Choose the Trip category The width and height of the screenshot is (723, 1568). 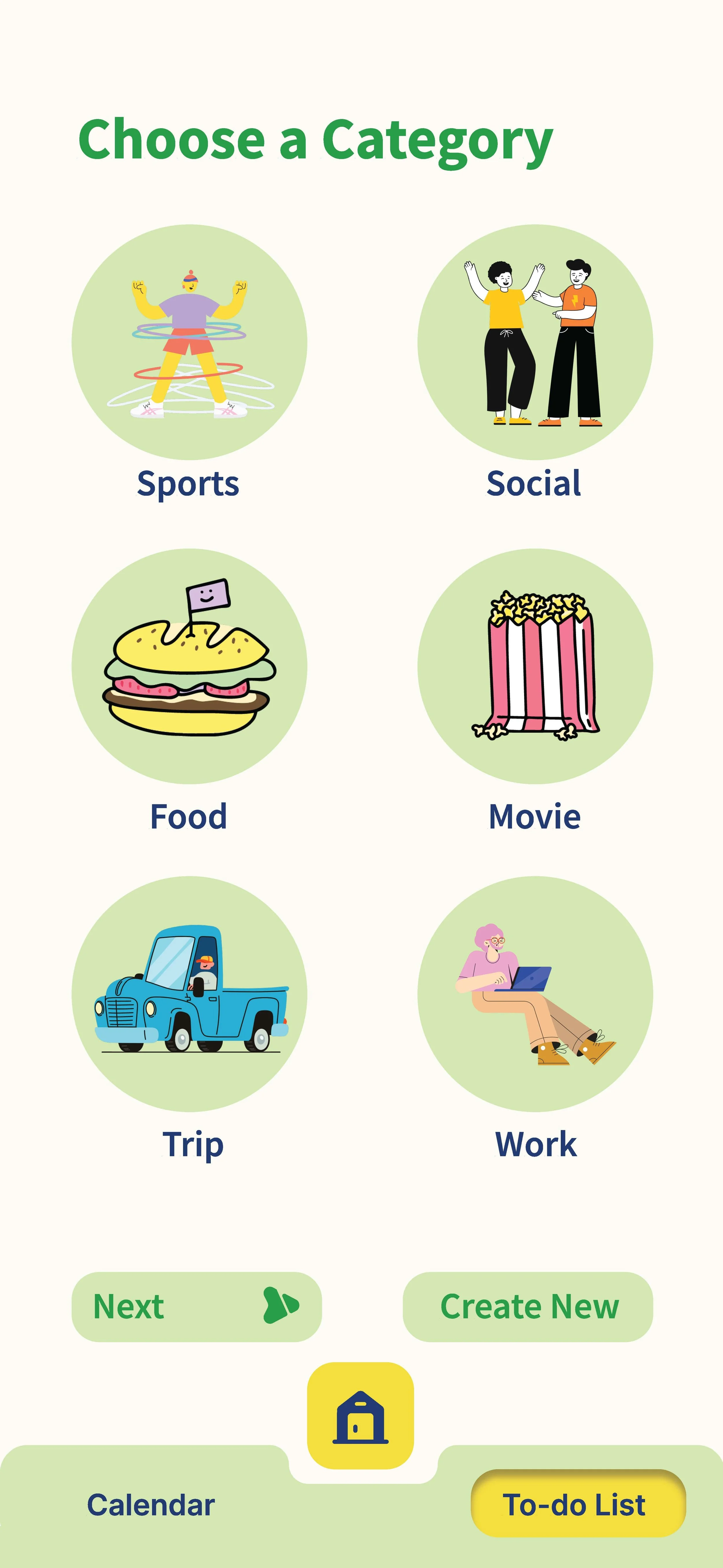(189, 994)
